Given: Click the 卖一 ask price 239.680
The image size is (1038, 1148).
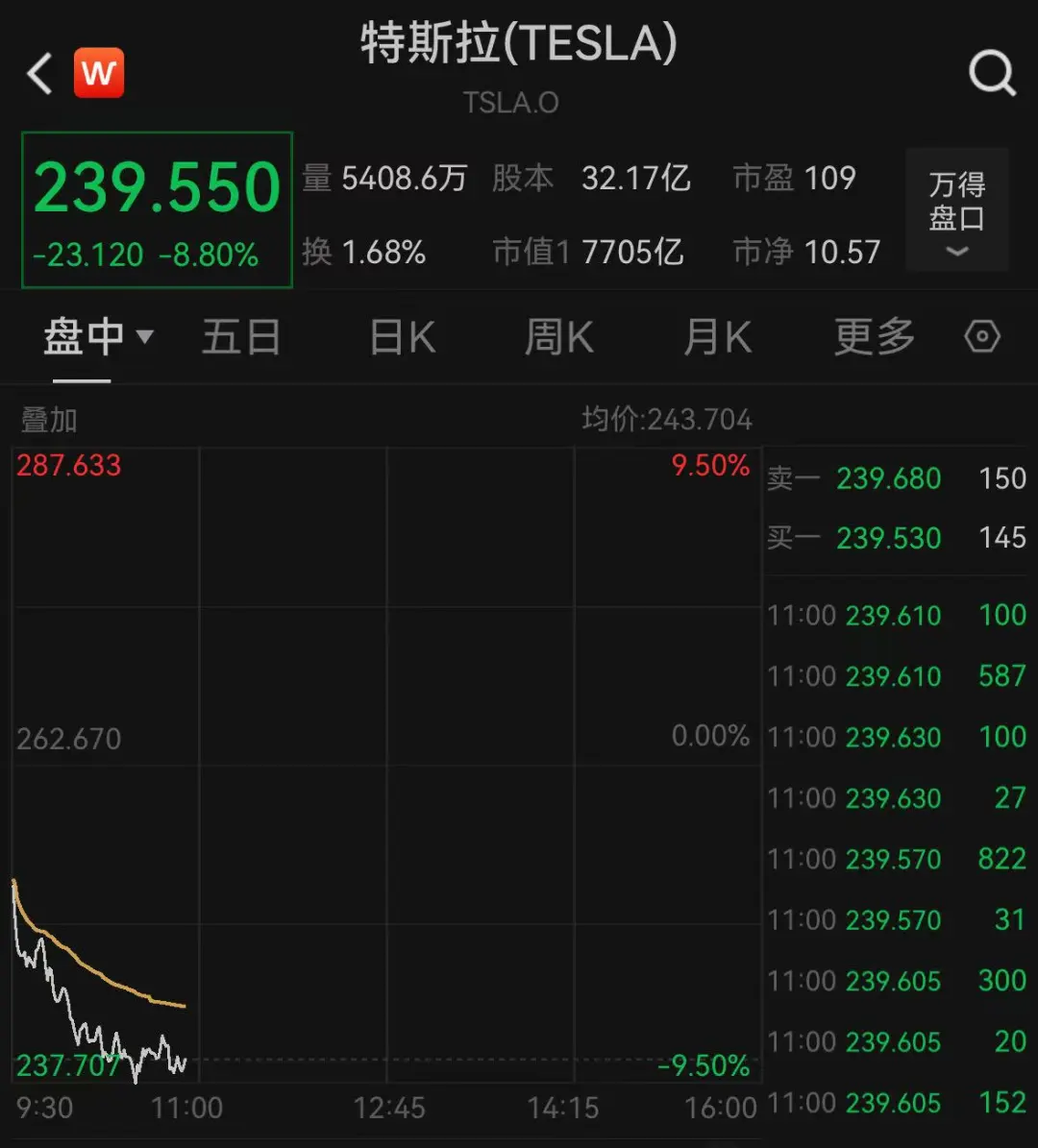Looking at the screenshot, I should [888, 478].
